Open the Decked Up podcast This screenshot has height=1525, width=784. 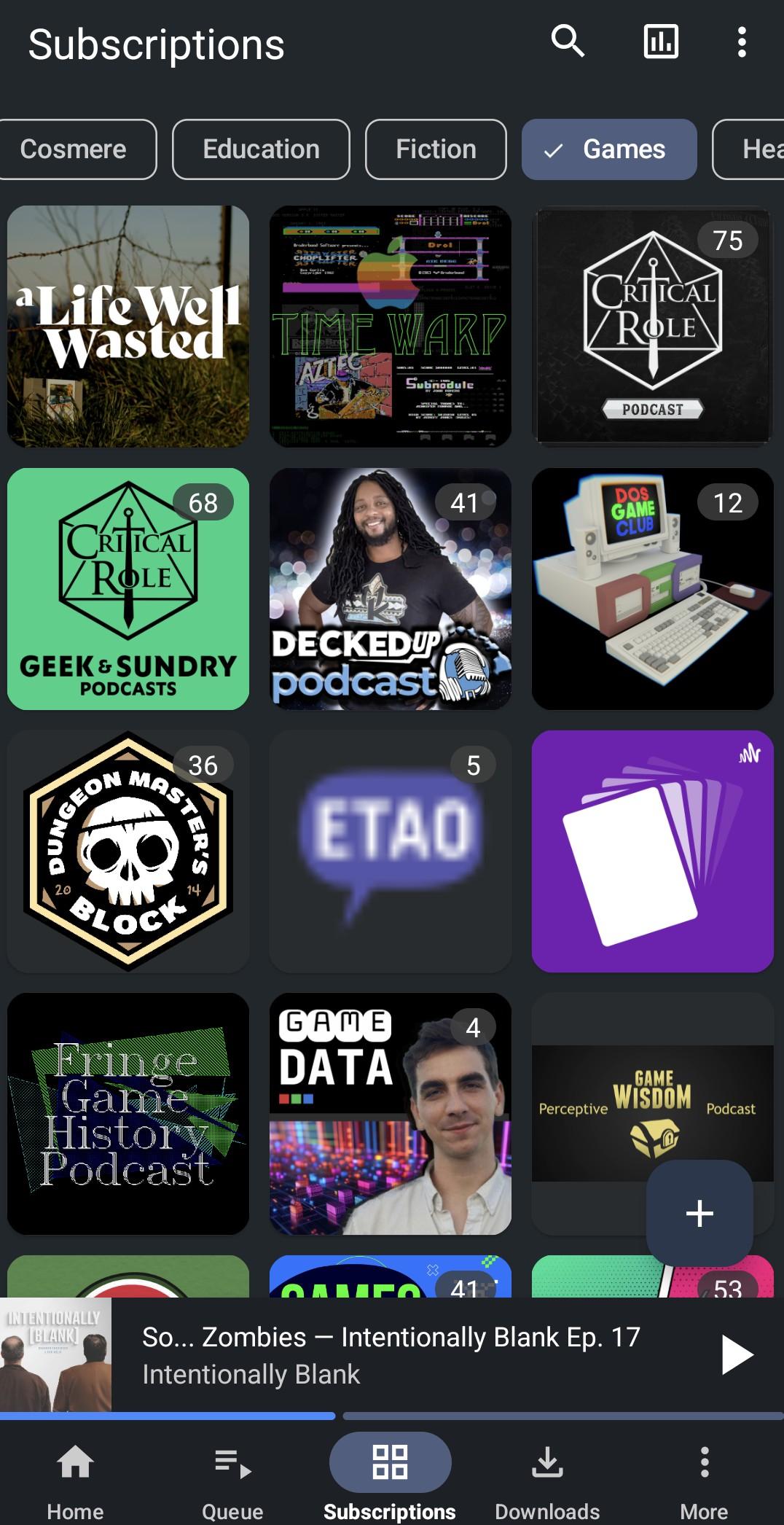pos(391,588)
